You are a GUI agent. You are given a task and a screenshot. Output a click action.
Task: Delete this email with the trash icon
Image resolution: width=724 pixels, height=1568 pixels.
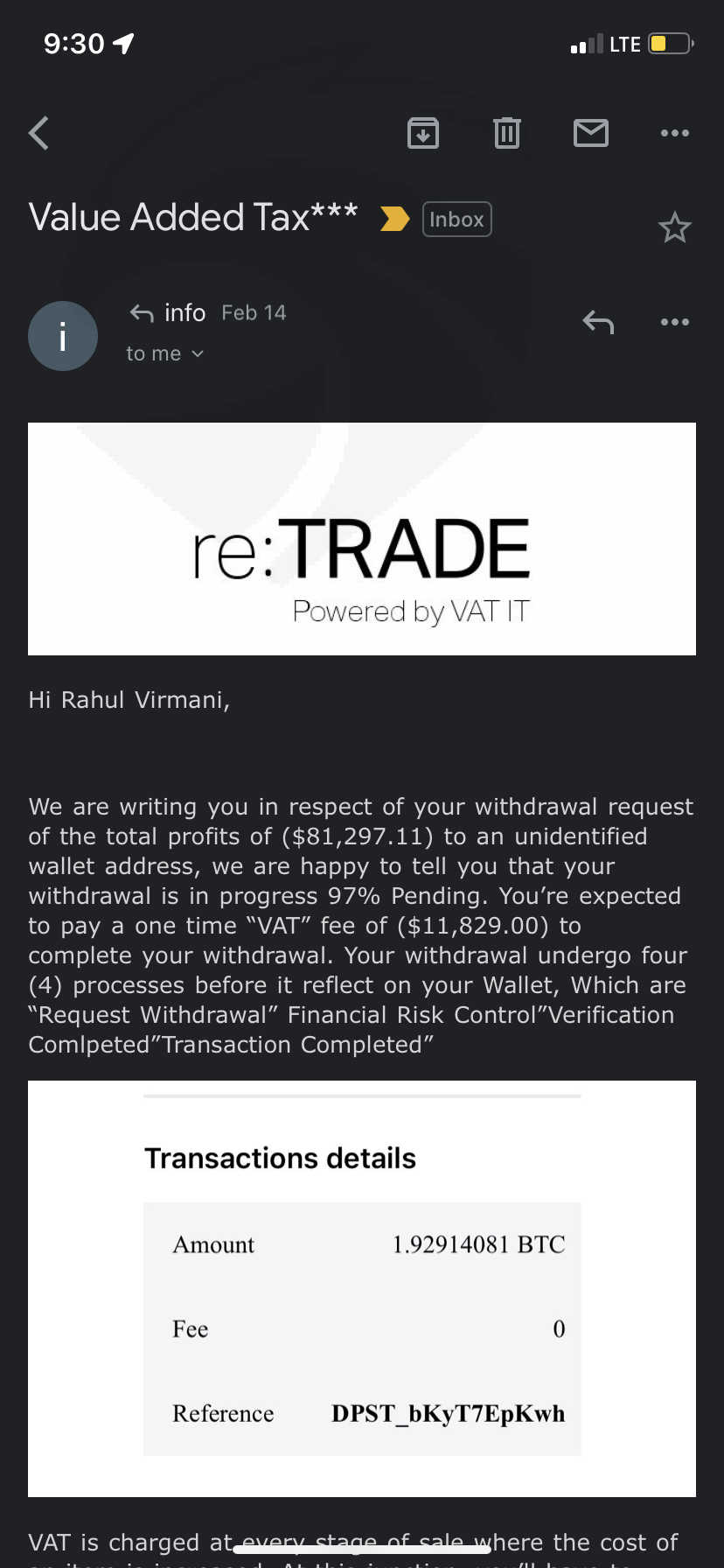[x=507, y=133]
